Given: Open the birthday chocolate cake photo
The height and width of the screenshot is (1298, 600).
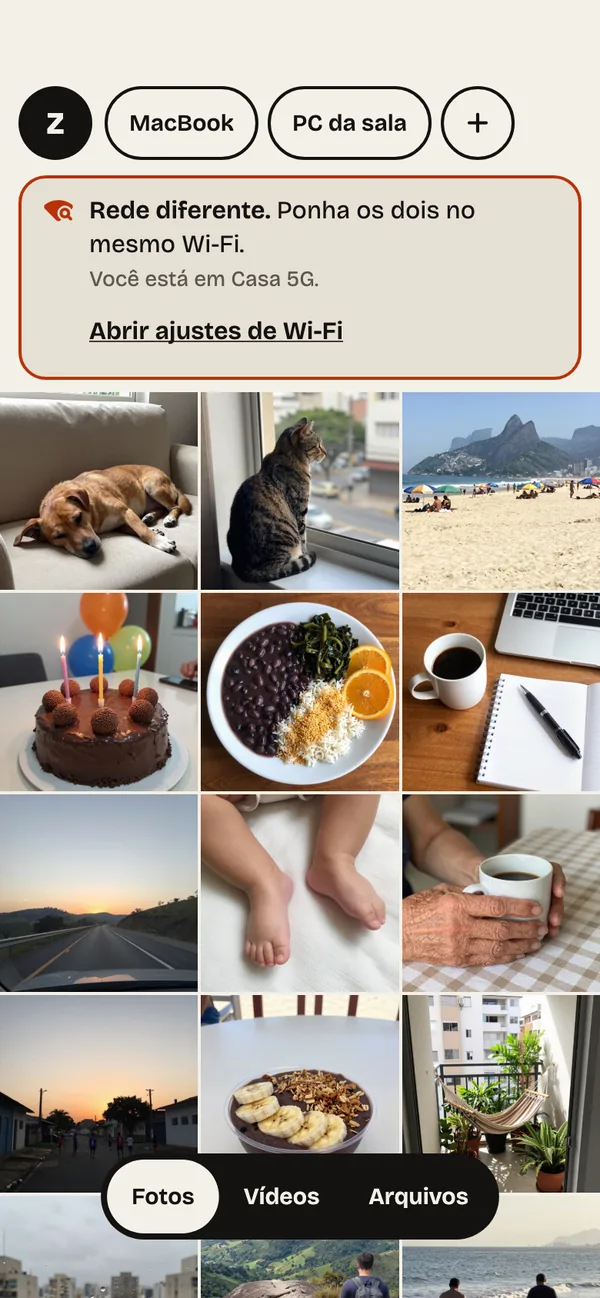Looking at the screenshot, I should point(98,692).
